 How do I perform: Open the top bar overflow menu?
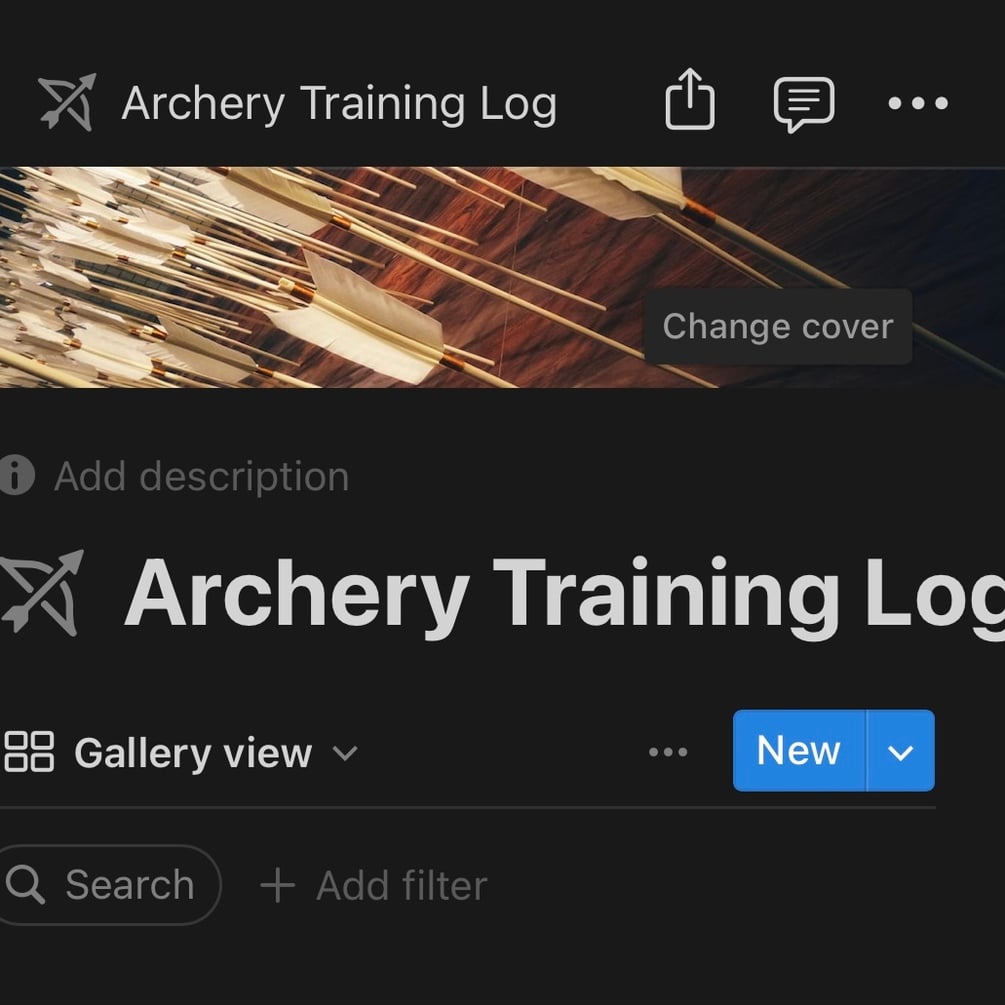[917, 103]
